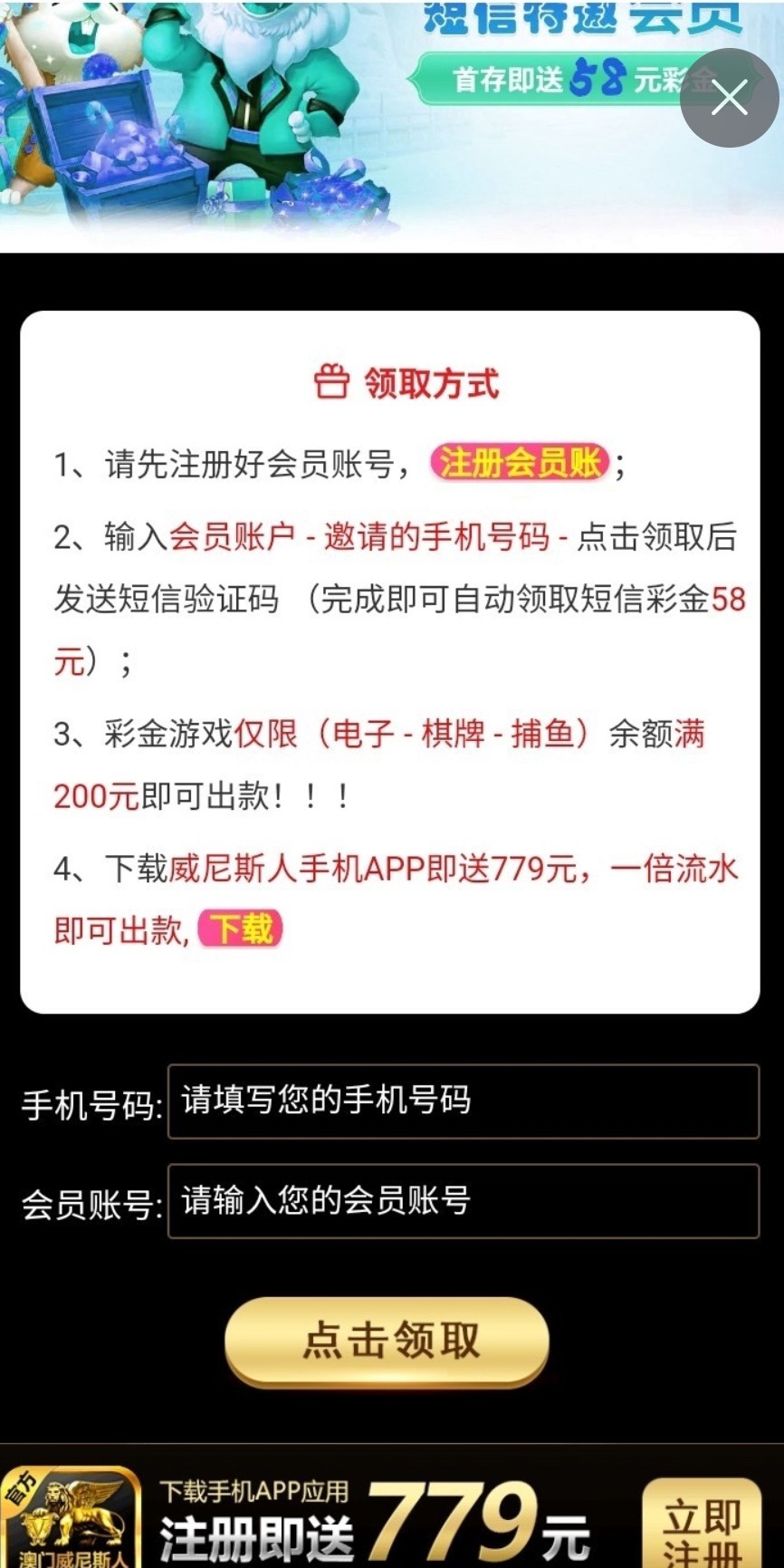Focus the 会员账号 member account field
This screenshot has height=1568, width=784.
[463, 1201]
